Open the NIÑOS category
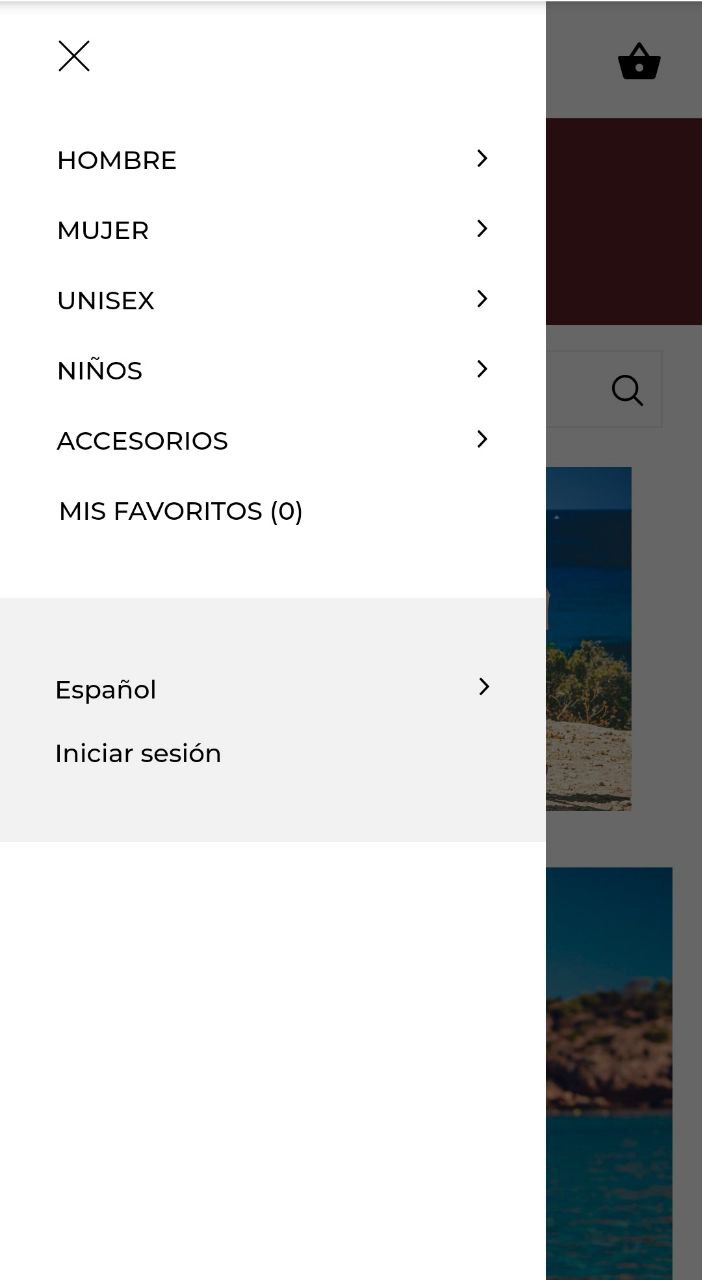The width and height of the screenshot is (702, 1280). click(273, 370)
